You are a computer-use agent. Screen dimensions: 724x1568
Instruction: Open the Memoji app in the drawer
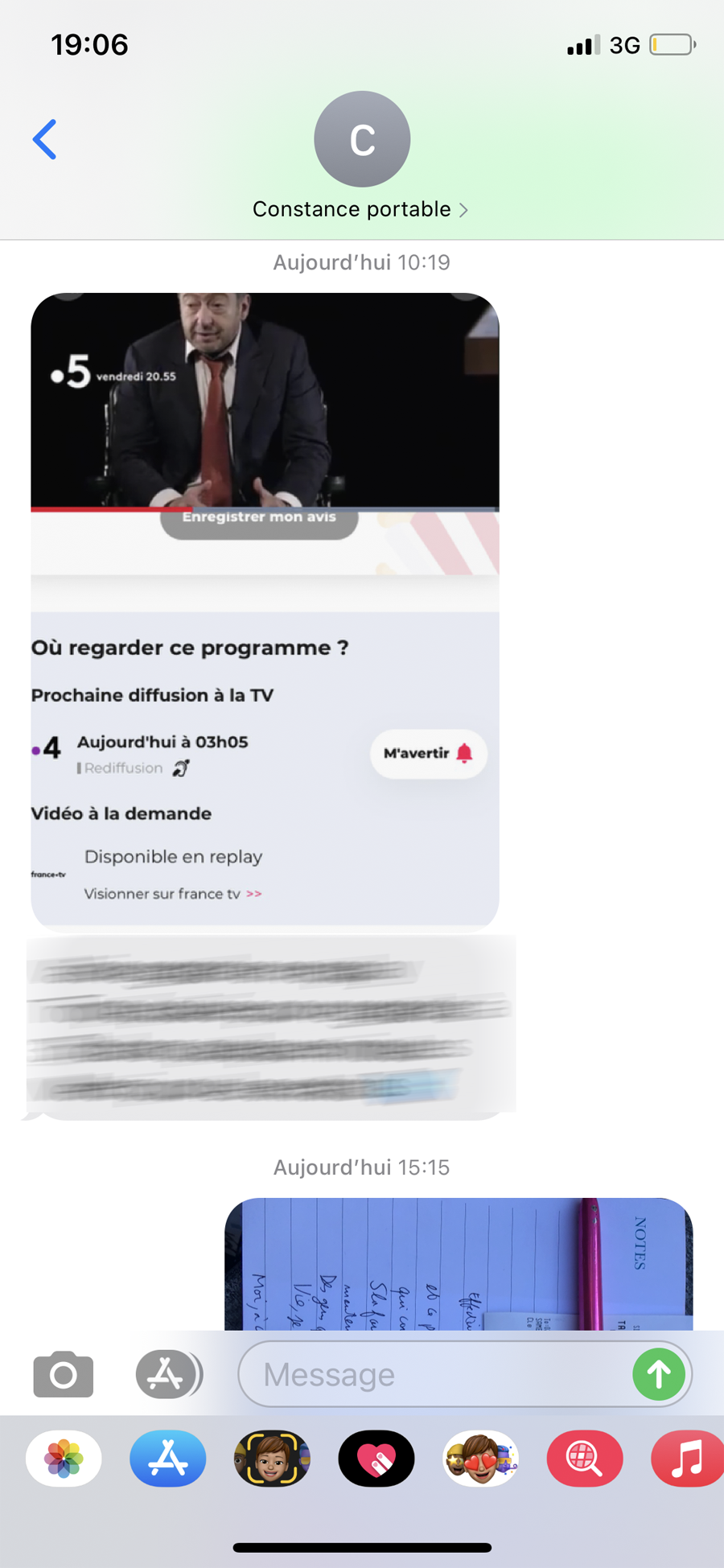click(272, 1459)
